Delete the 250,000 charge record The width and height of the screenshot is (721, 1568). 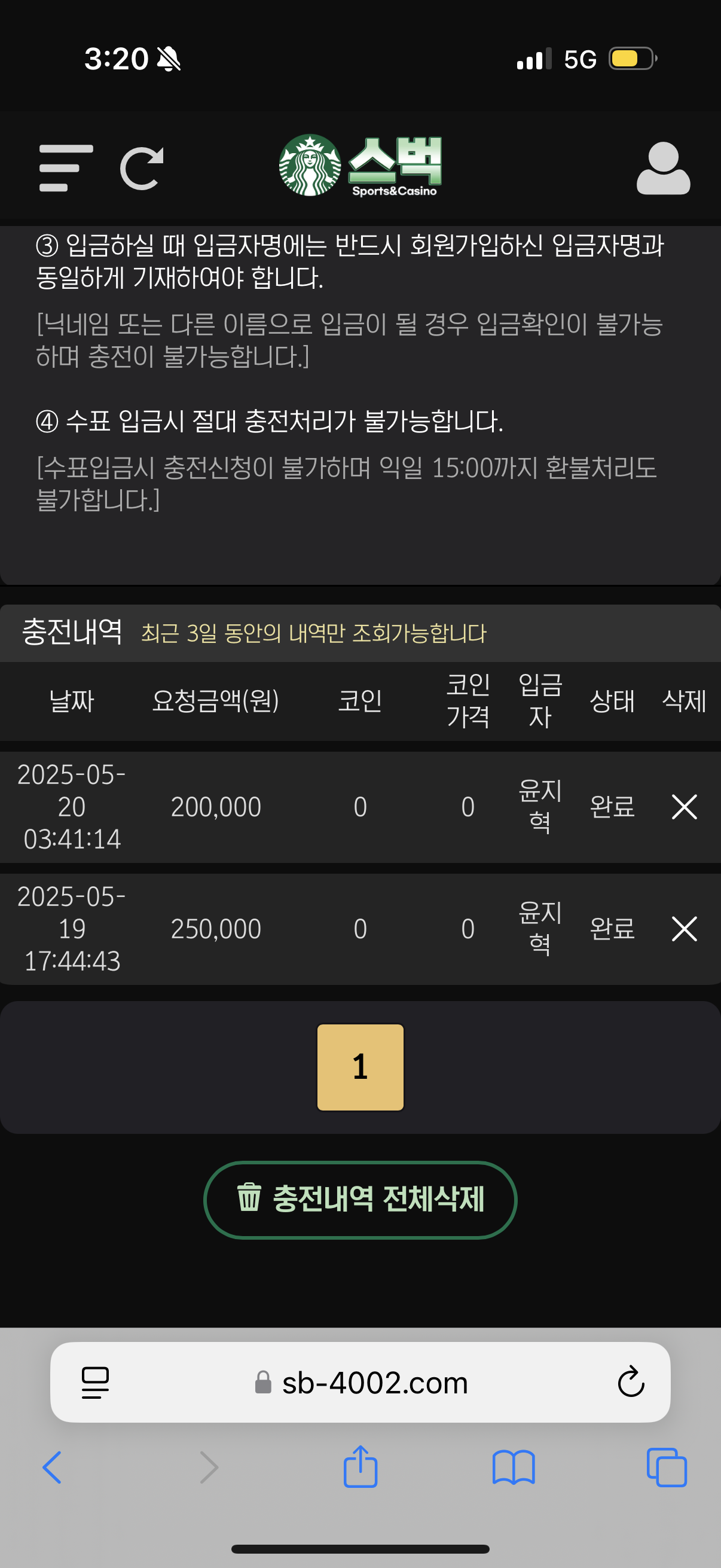(684, 929)
